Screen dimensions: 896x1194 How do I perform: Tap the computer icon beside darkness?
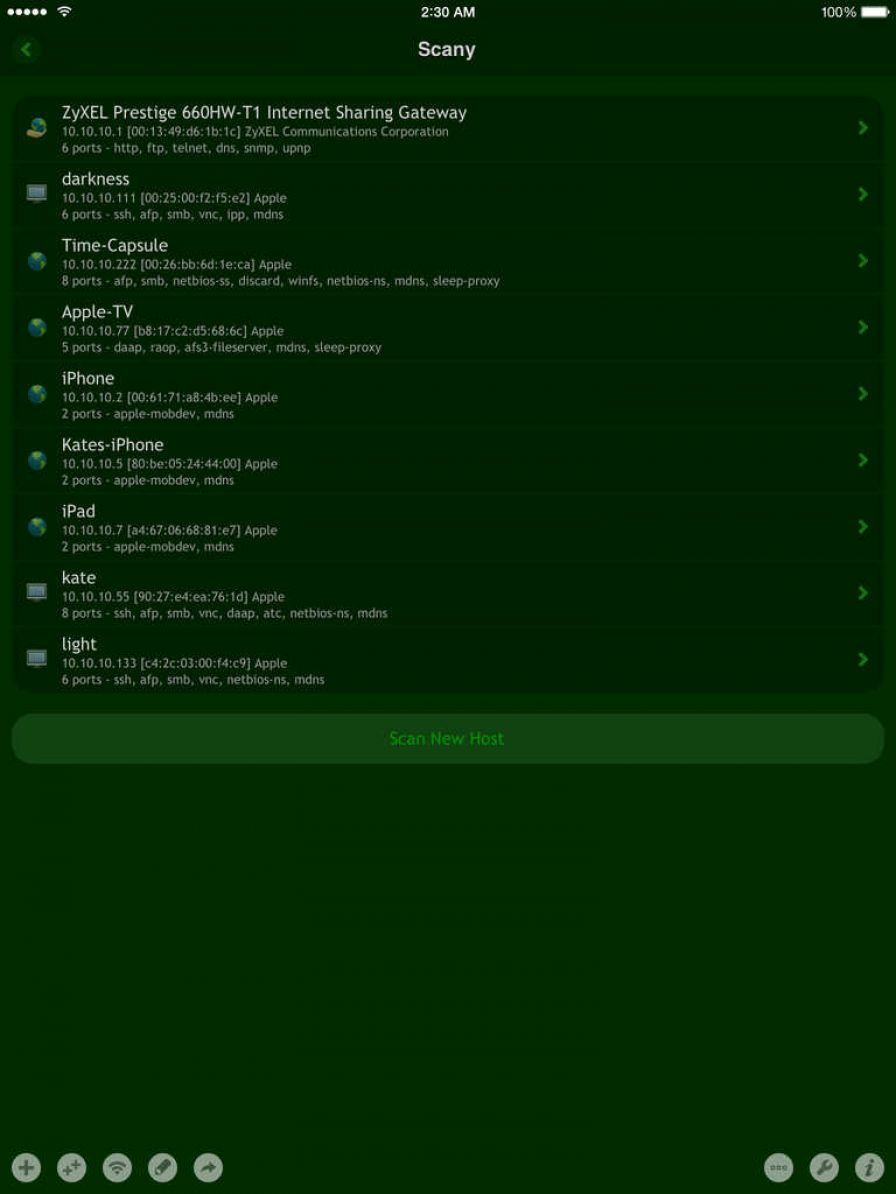(36, 194)
